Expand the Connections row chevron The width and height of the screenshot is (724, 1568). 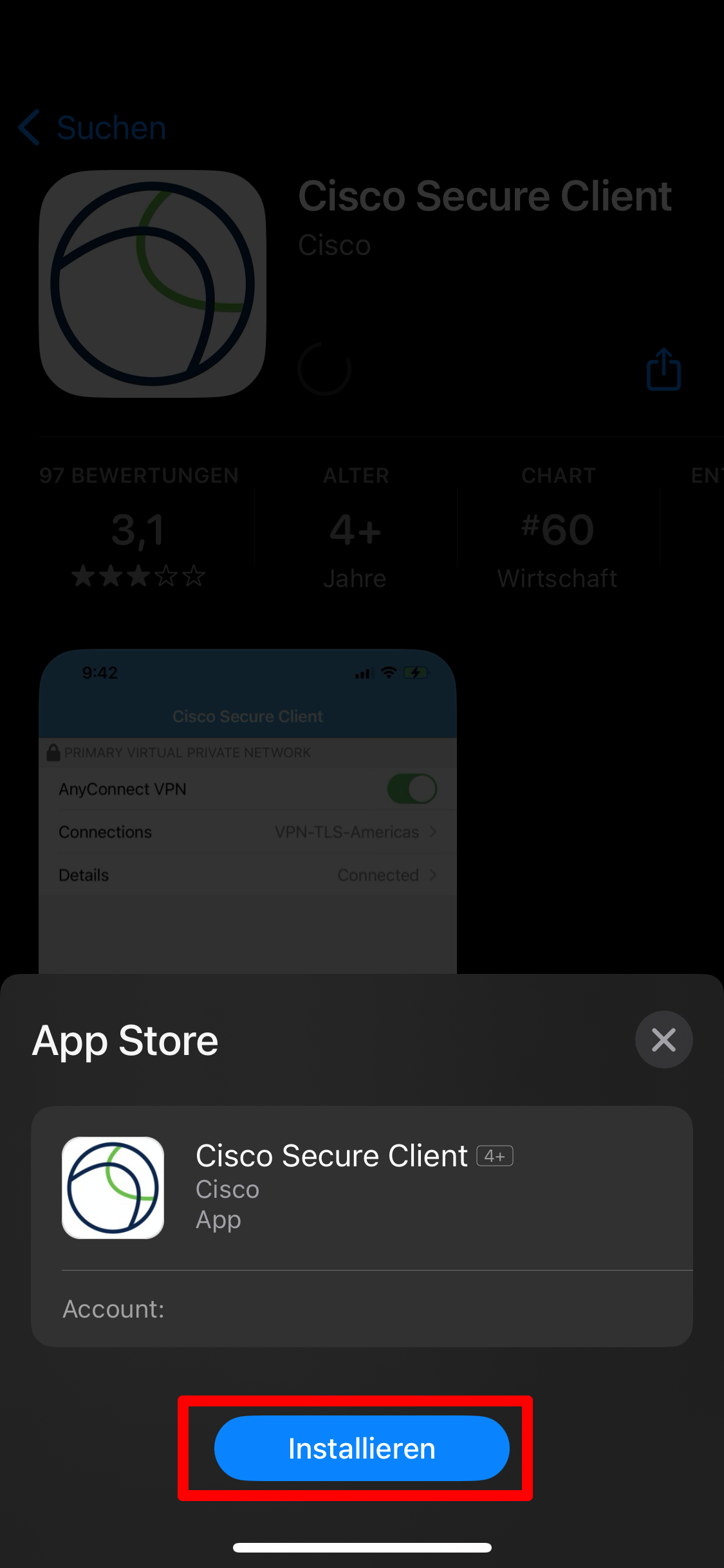click(x=432, y=832)
